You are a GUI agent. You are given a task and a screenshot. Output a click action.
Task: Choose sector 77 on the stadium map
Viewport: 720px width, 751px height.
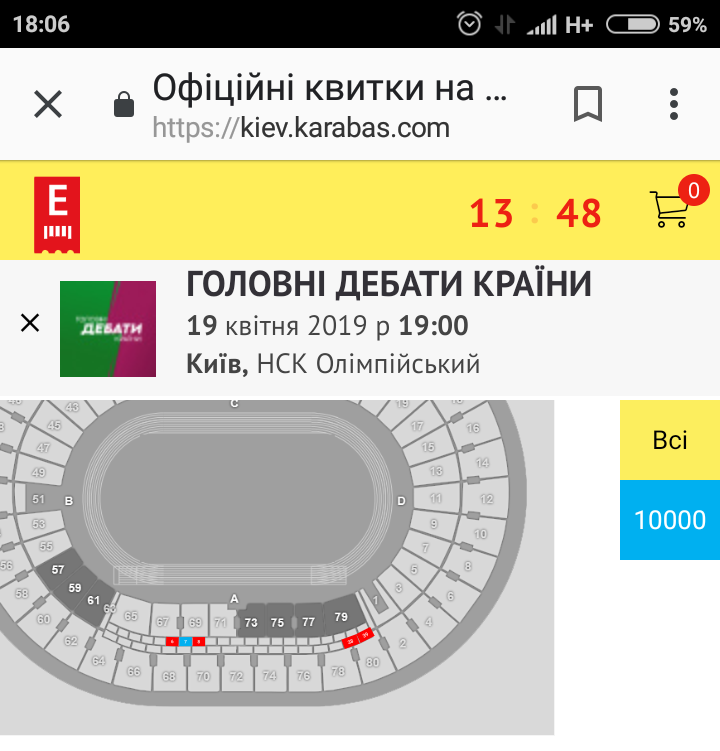pyautogui.click(x=308, y=622)
